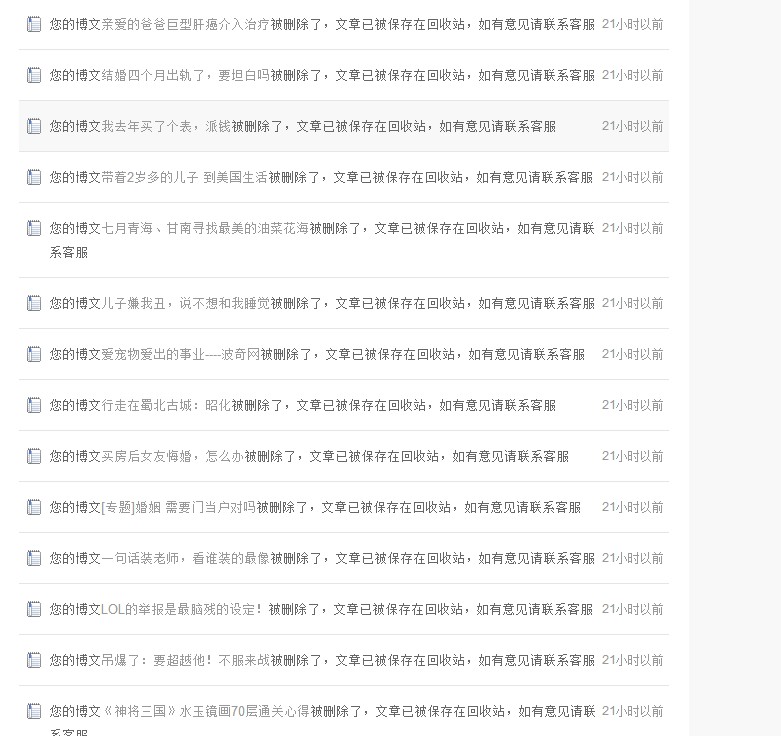Open 七月青海、甘南寻找最美的油菜花海 post link

click(x=205, y=228)
